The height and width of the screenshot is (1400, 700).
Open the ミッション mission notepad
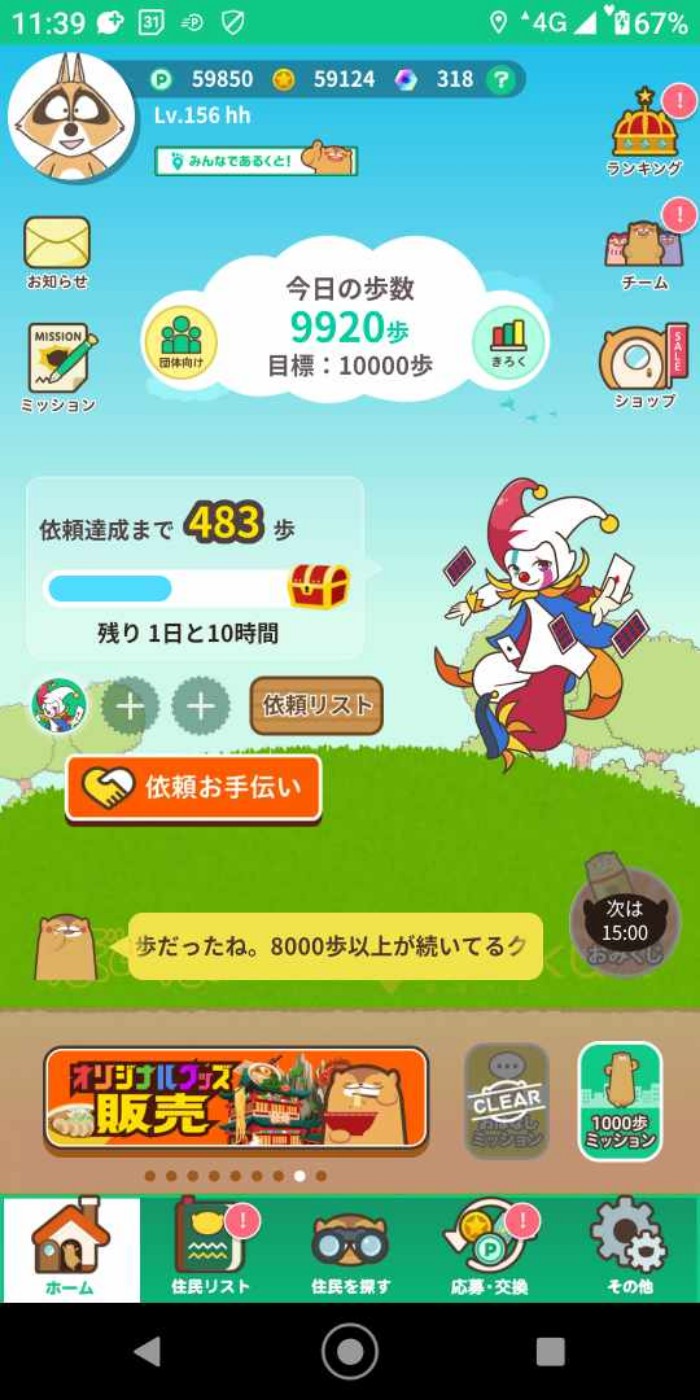pyautogui.click(x=58, y=365)
